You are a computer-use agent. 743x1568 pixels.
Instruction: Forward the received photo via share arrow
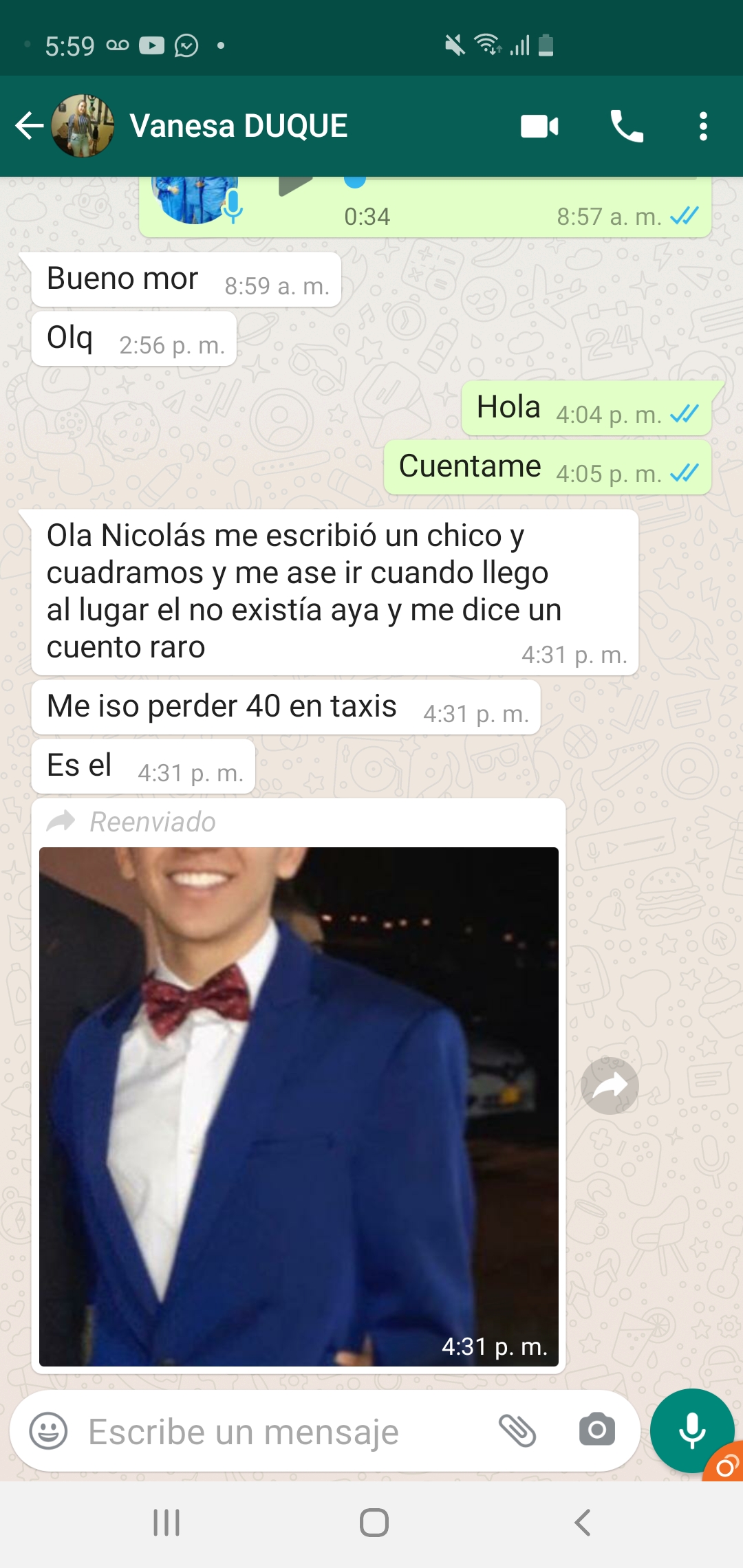point(610,1085)
